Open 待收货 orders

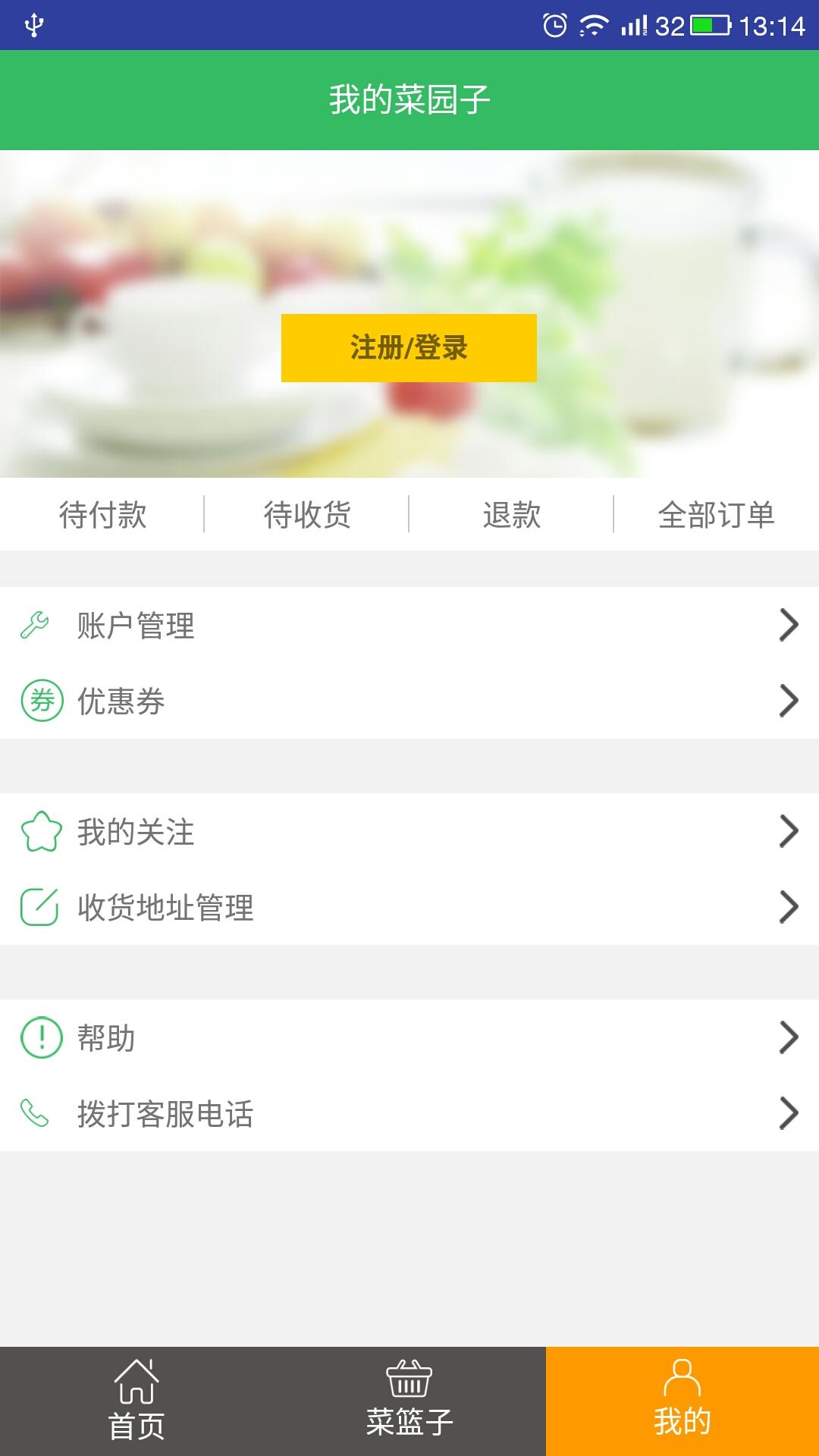point(307,514)
